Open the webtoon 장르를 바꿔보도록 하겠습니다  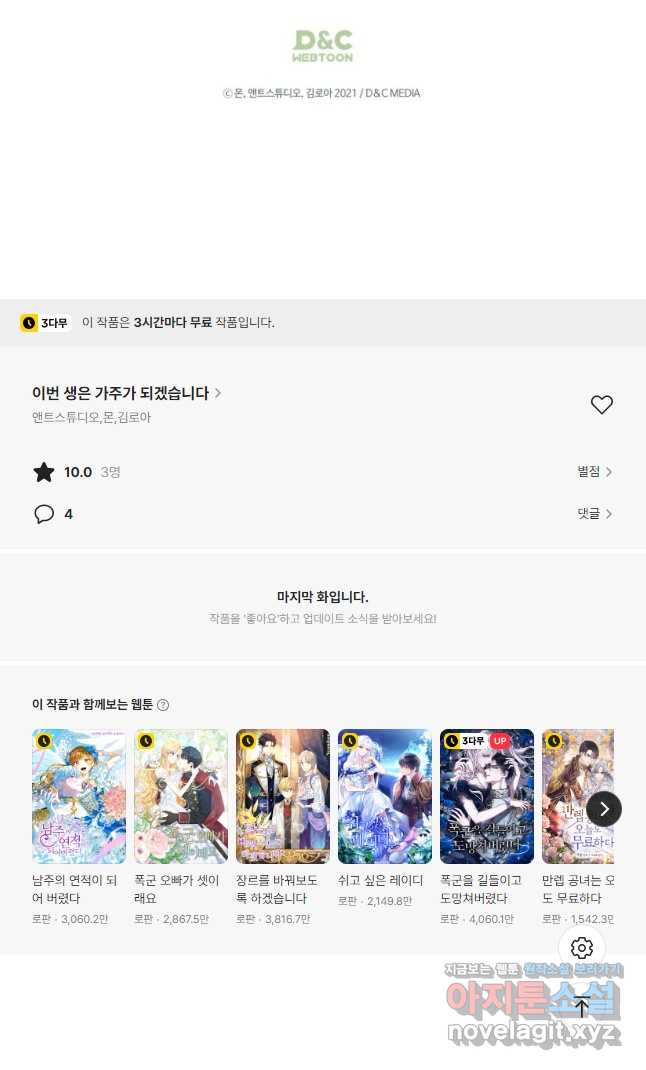coord(283,796)
